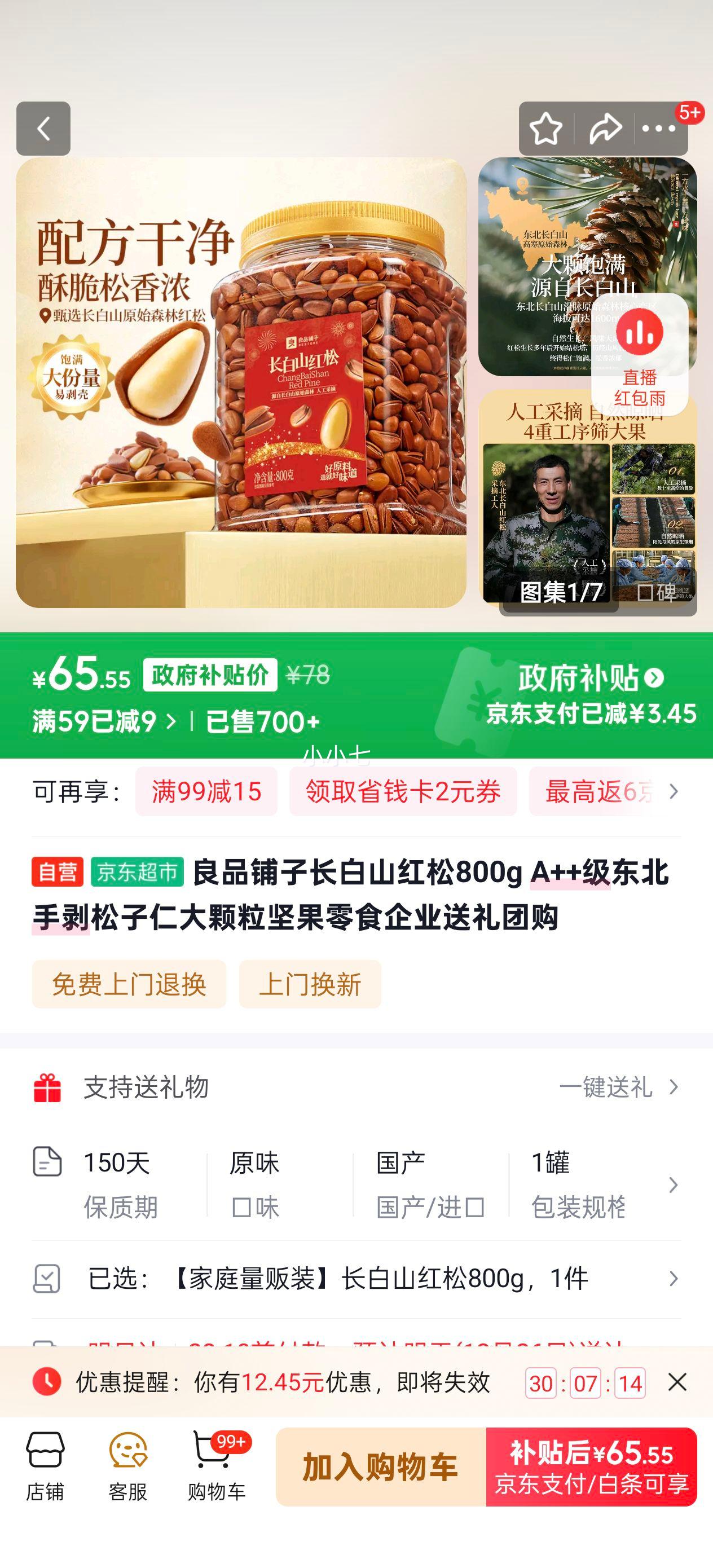Add this product to favorites
713x1568 pixels.
click(x=545, y=129)
